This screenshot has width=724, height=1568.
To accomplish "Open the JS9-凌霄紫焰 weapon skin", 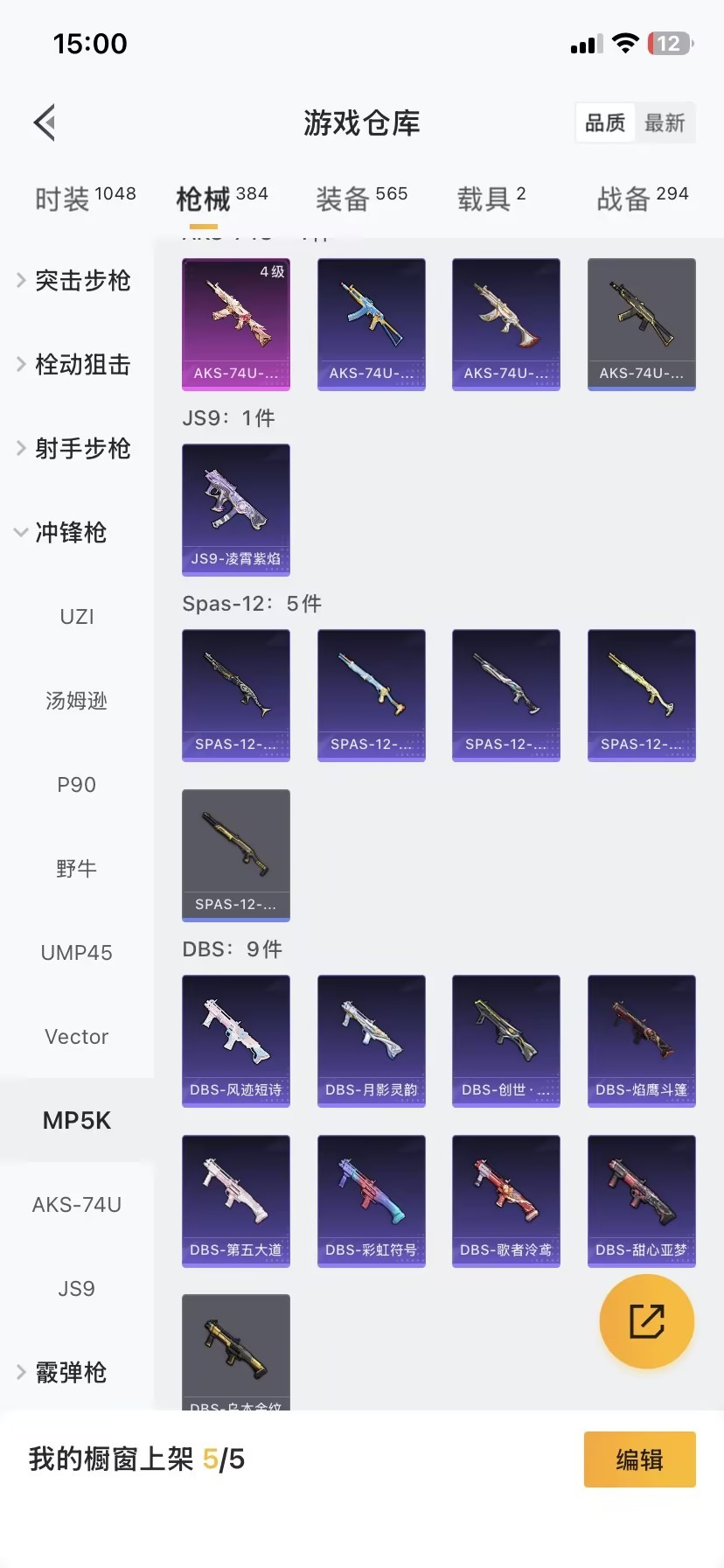I will click(x=235, y=510).
